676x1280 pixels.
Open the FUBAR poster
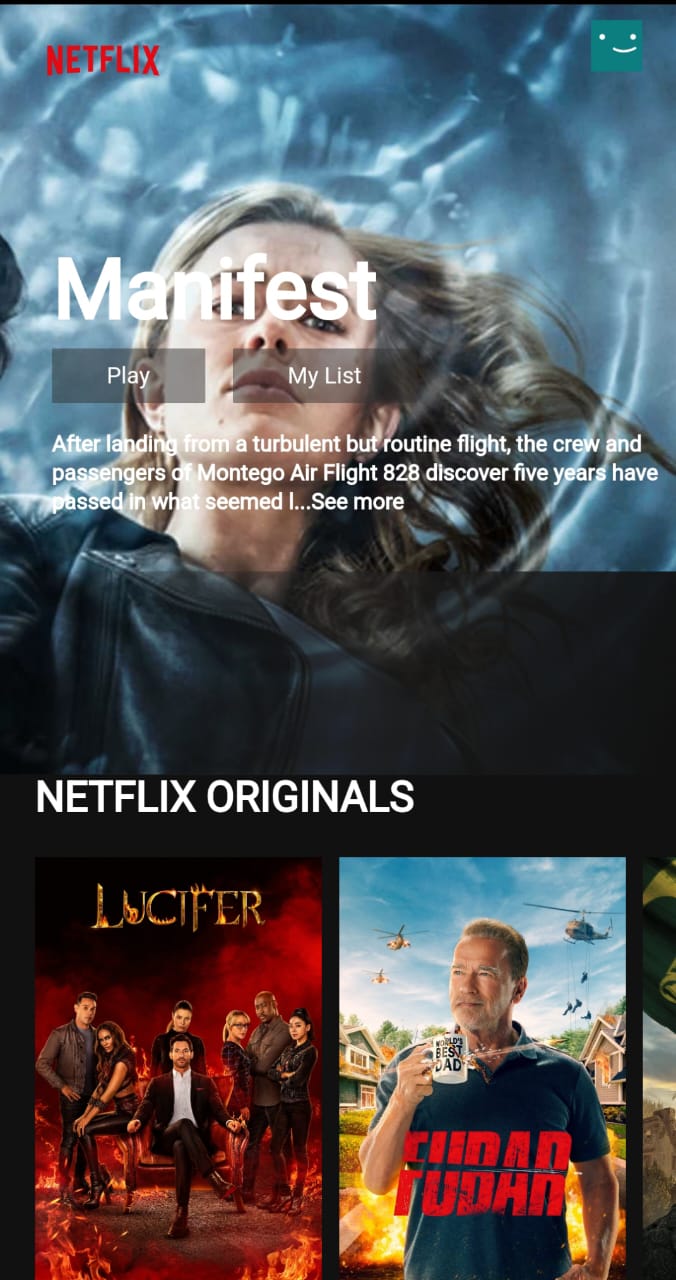[482, 1066]
